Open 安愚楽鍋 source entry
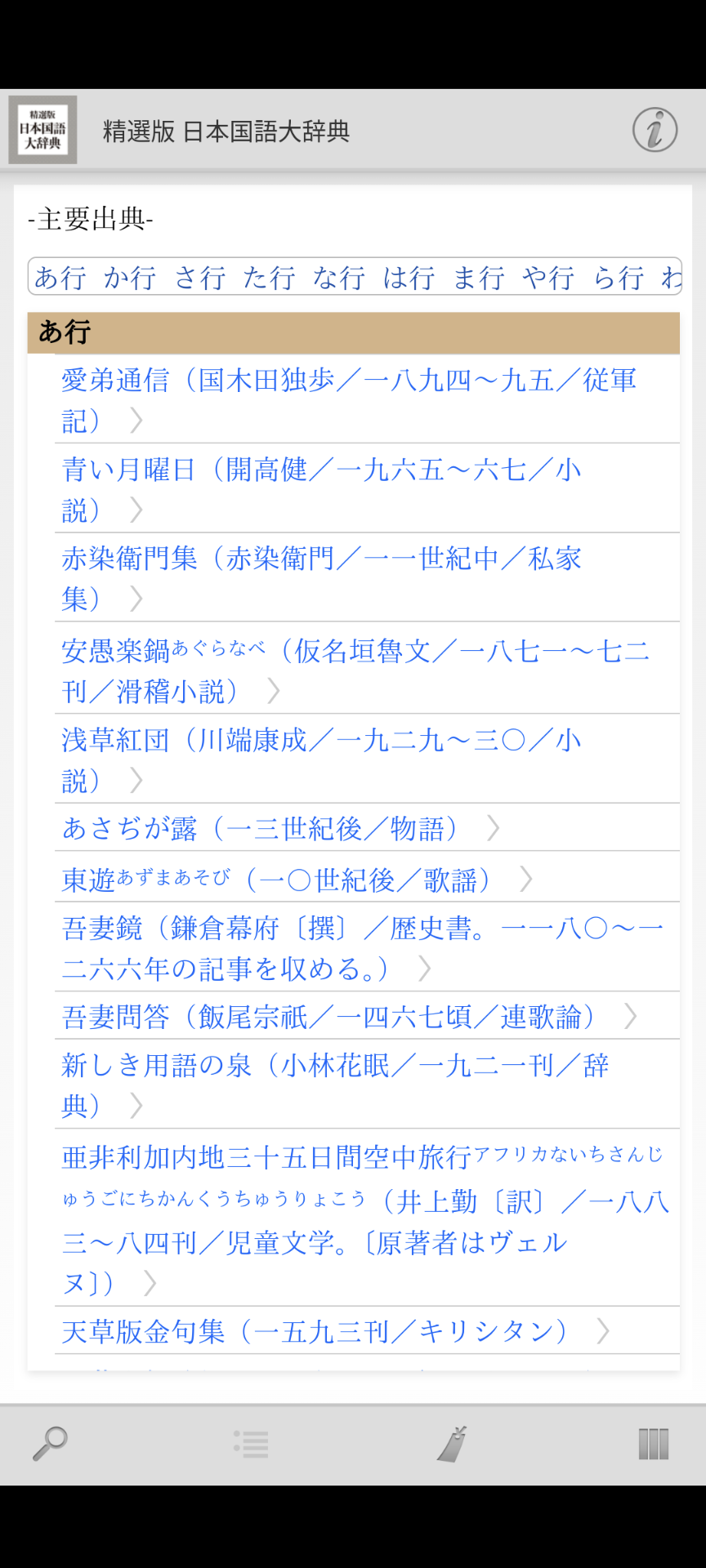The image size is (706, 1568). [x=367, y=668]
